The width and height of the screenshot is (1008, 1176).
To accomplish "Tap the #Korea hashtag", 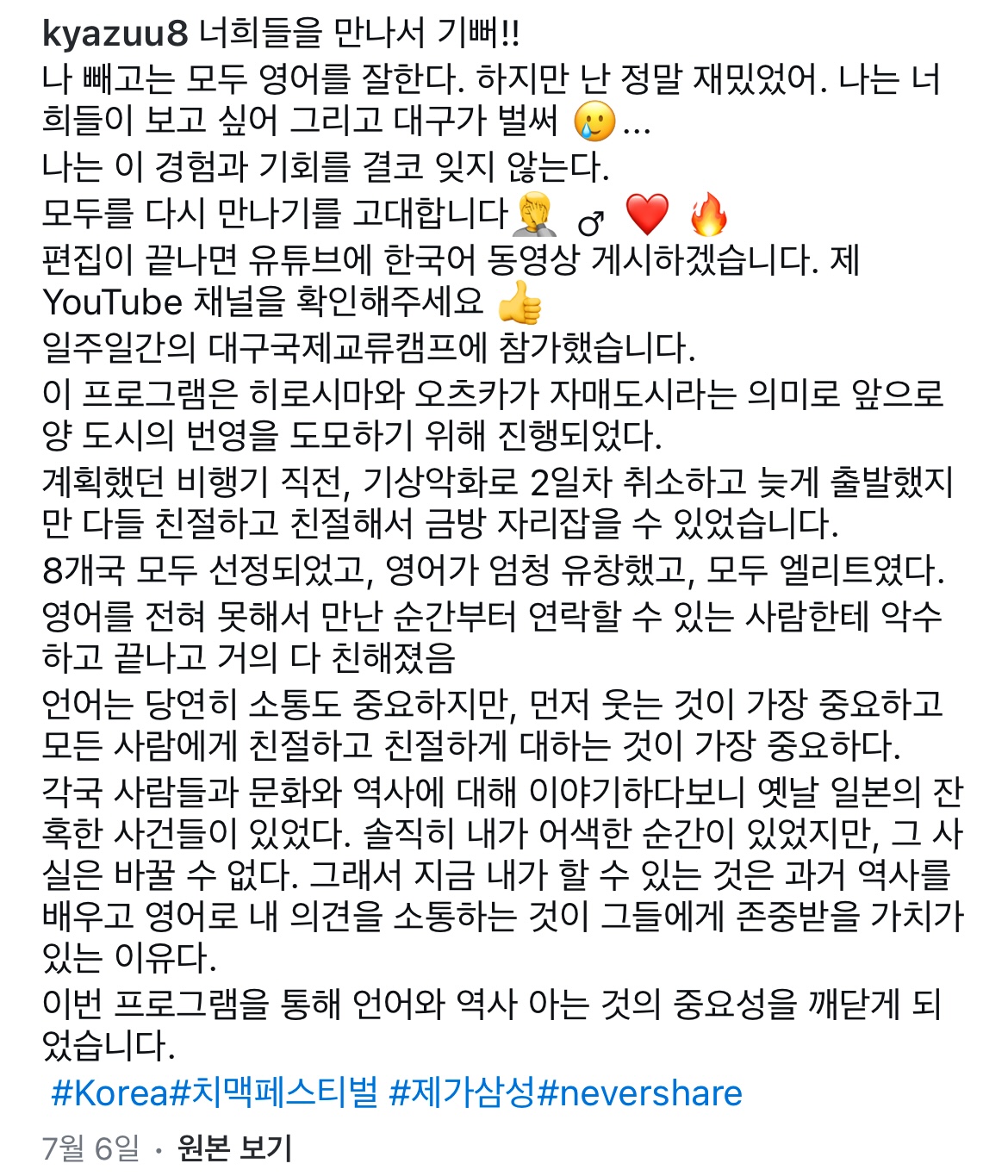I will [x=111, y=1093].
